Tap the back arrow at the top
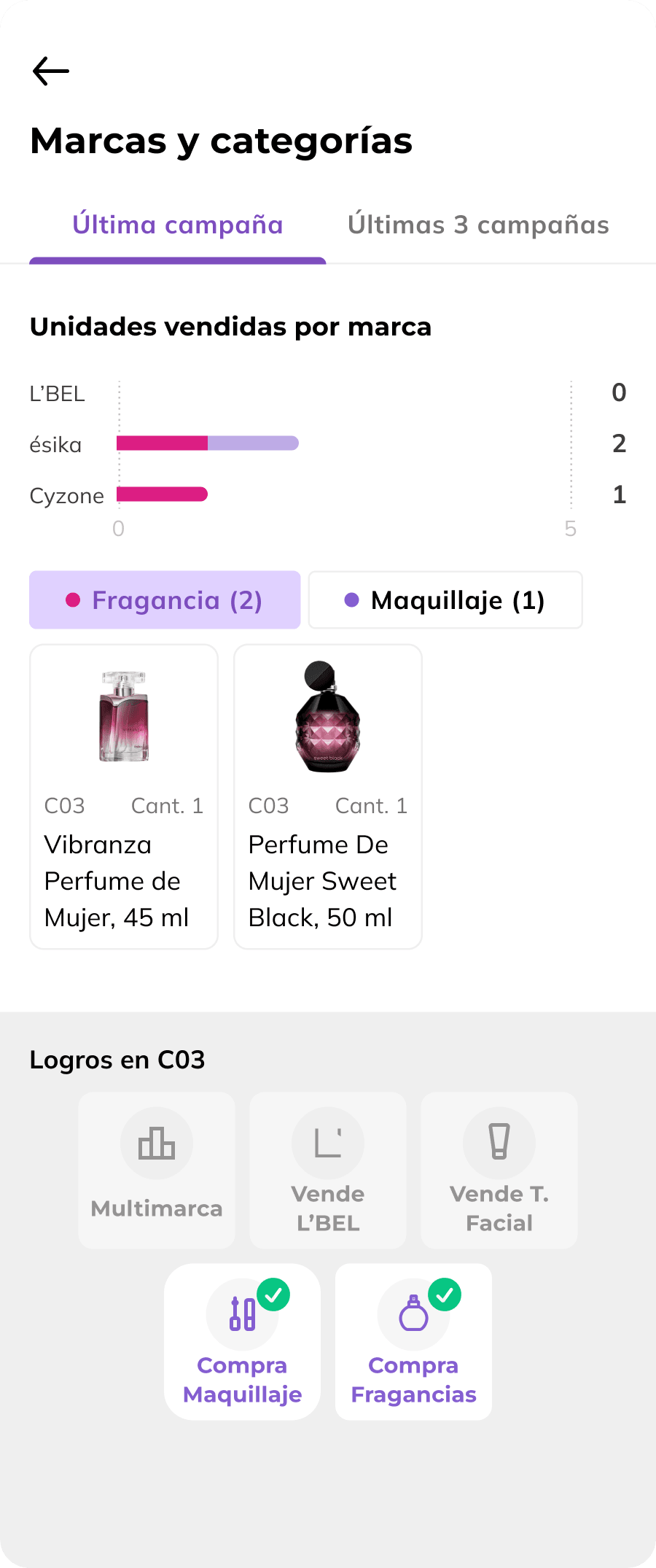 (x=50, y=71)
